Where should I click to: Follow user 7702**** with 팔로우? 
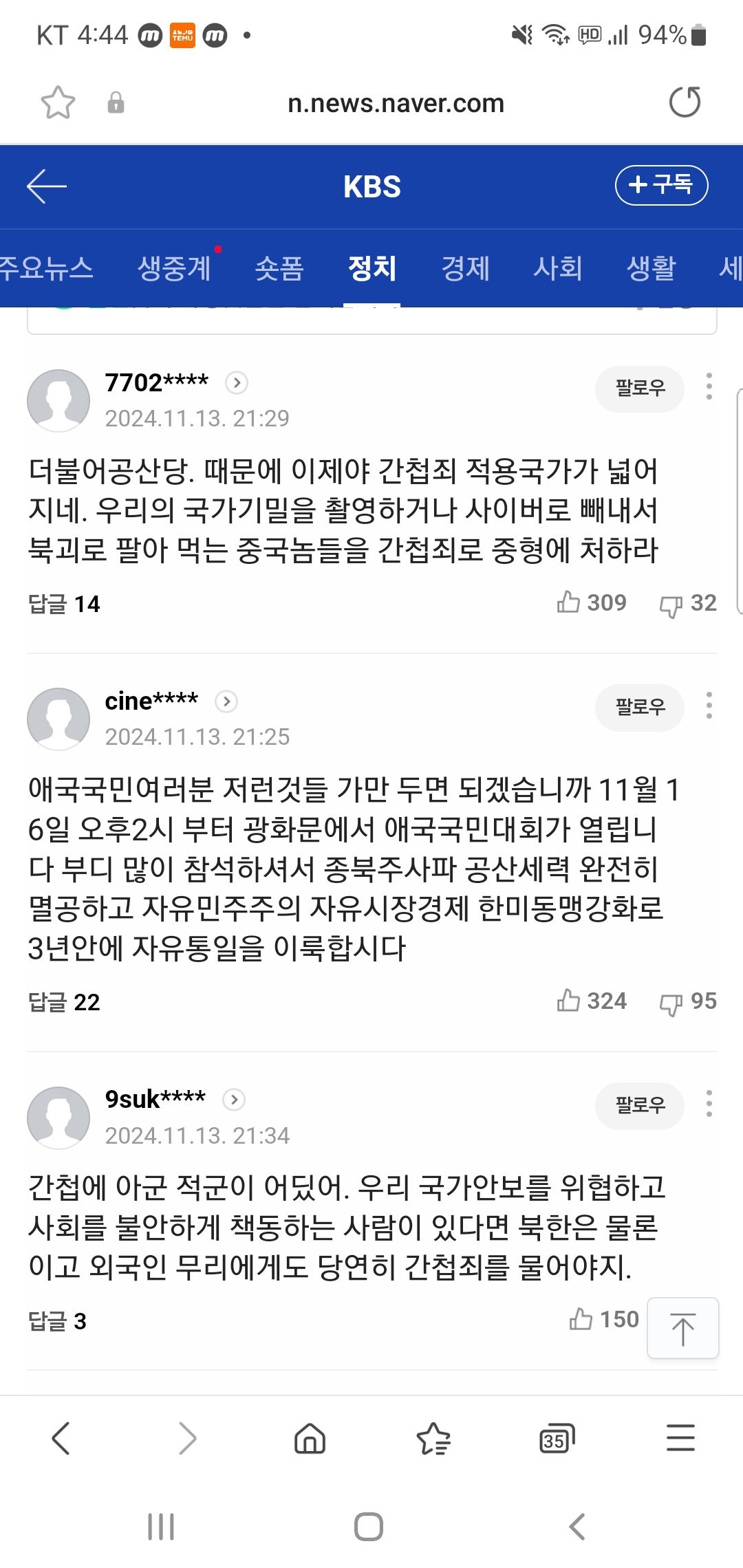(639, 389)
